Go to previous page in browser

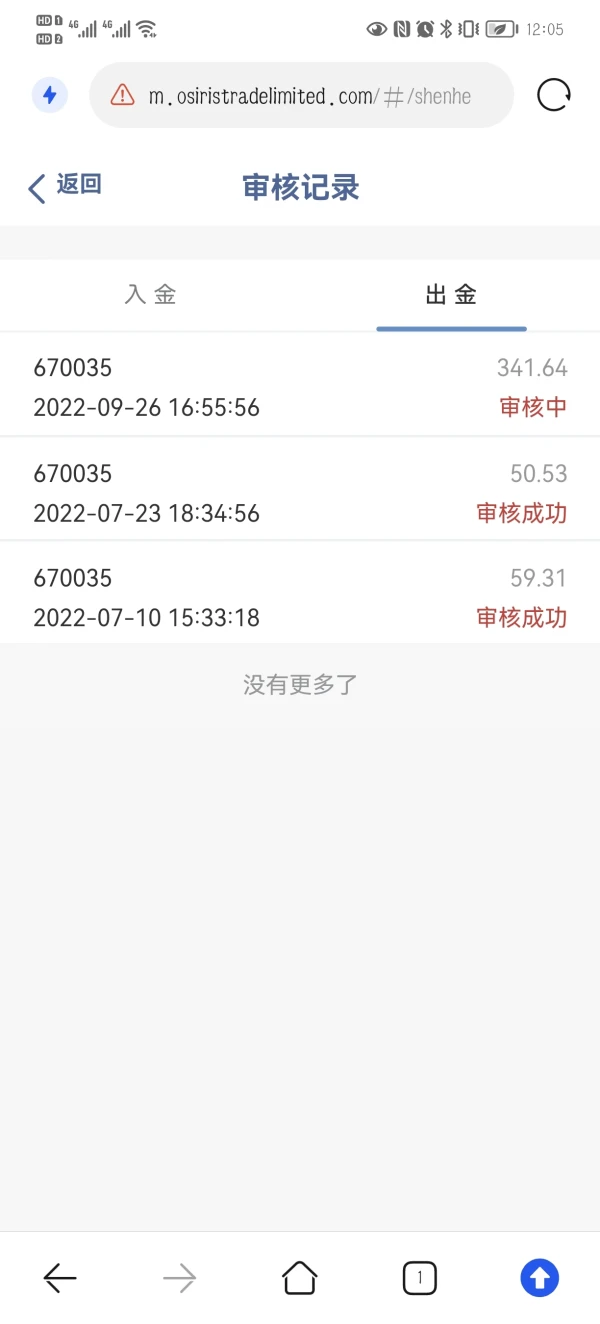[60, 1277]
